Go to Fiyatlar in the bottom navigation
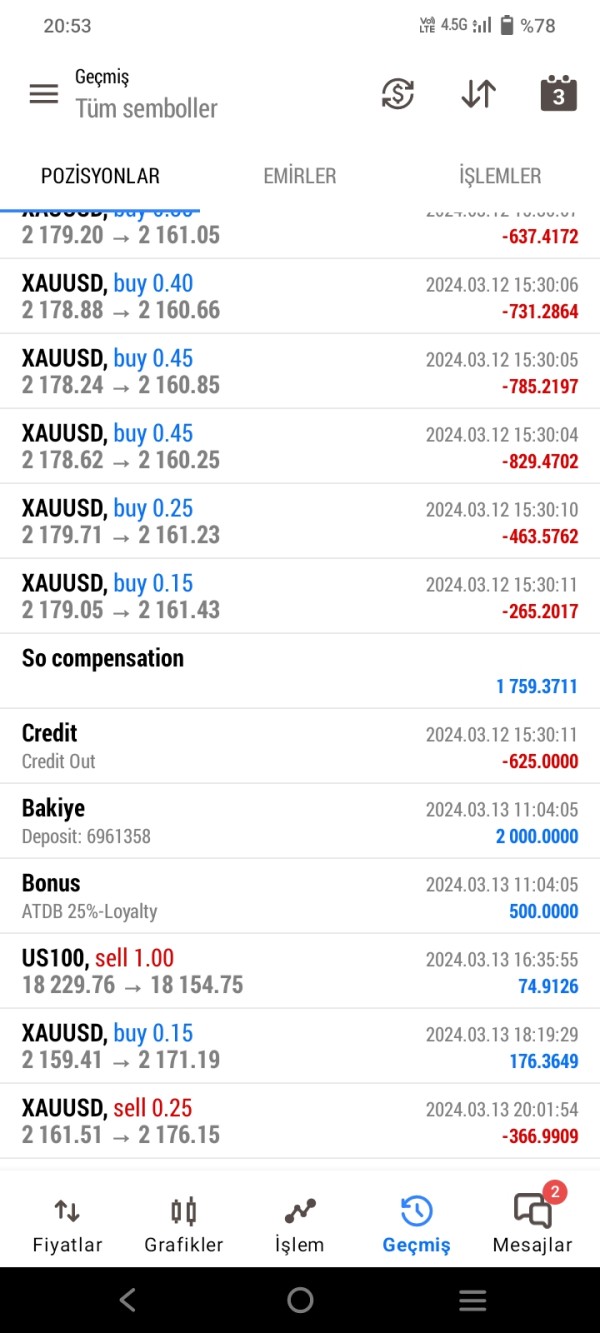Image resolution: width=600 pixels, height=1333 pixels. point(67,1225)
